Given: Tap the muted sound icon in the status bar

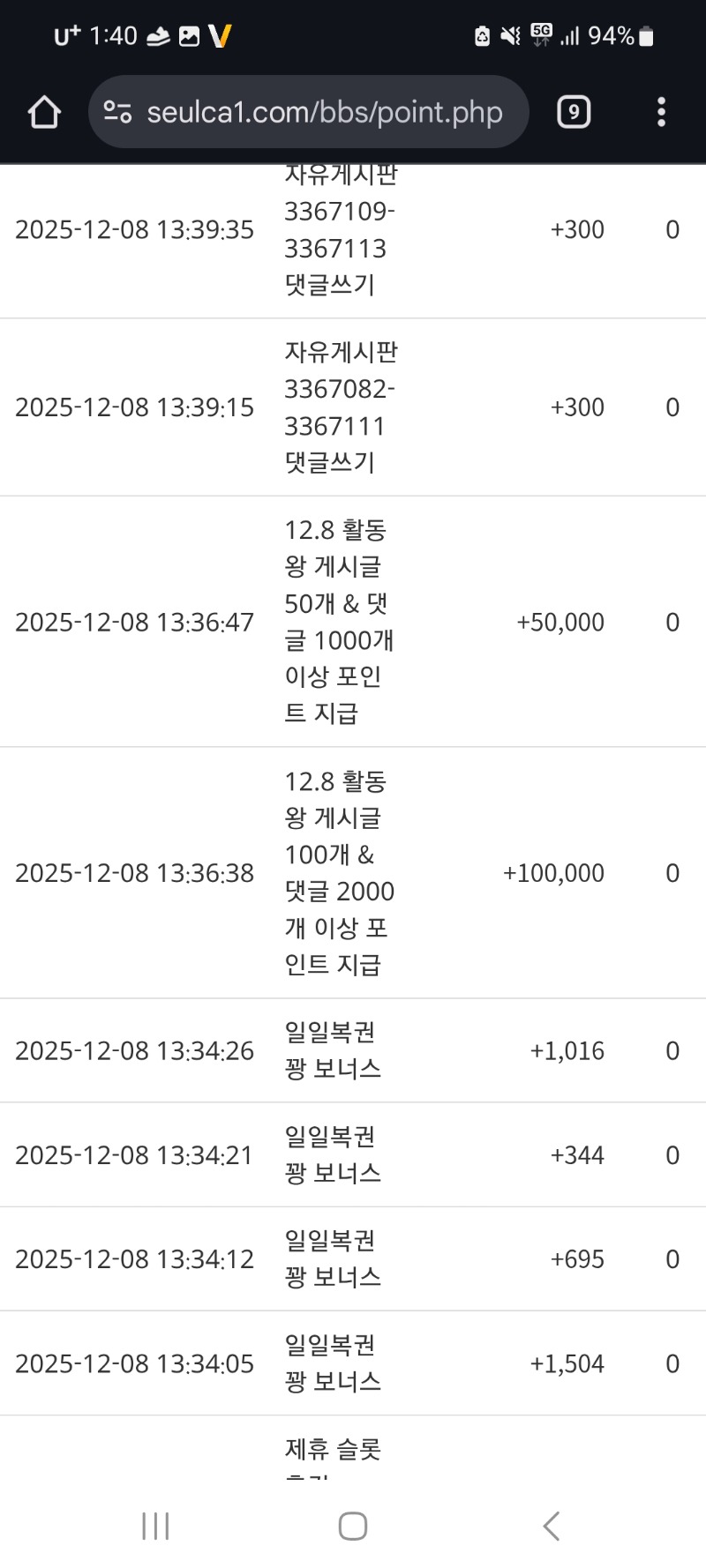Looking at the screenshot, I should [x=509, y=35].
